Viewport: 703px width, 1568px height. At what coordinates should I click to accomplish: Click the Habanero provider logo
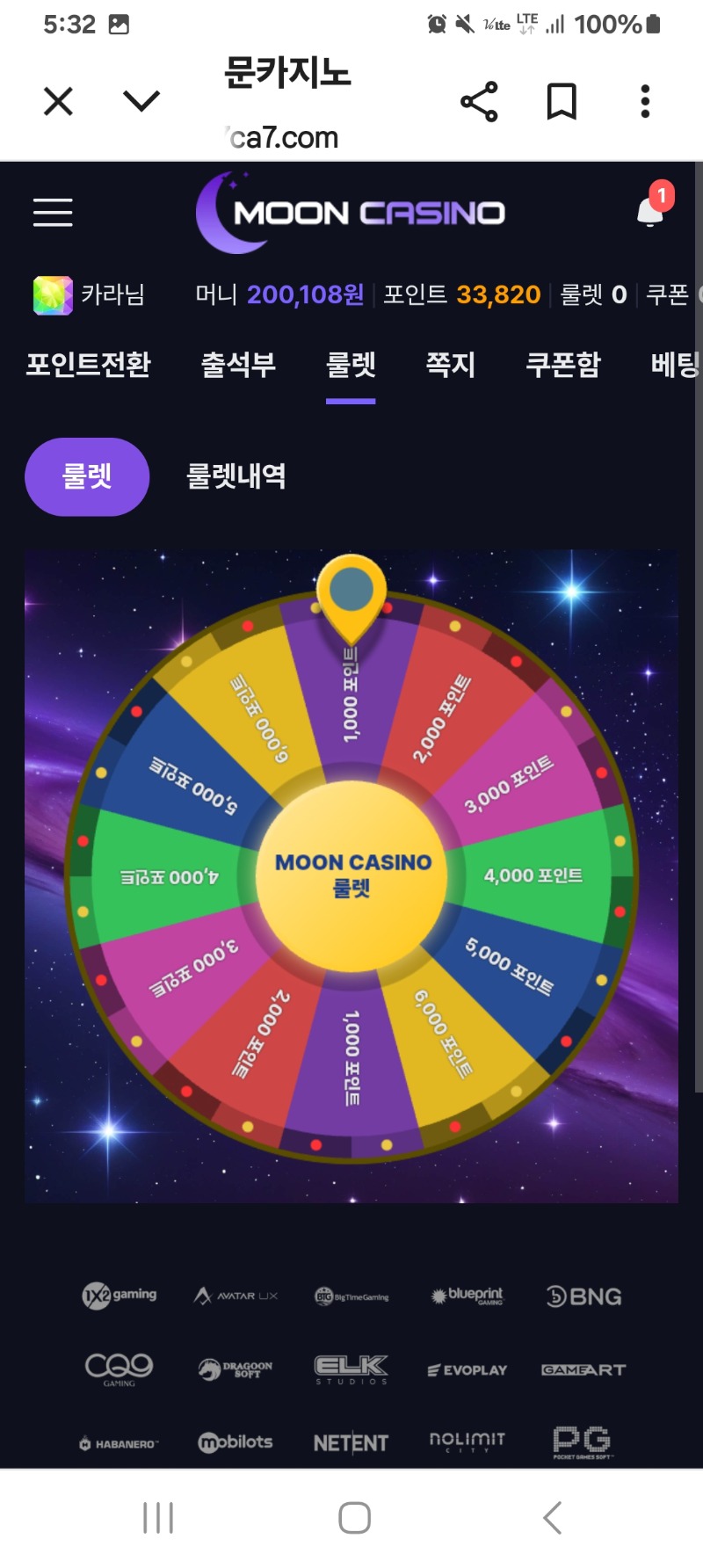tap(117, 1441)
